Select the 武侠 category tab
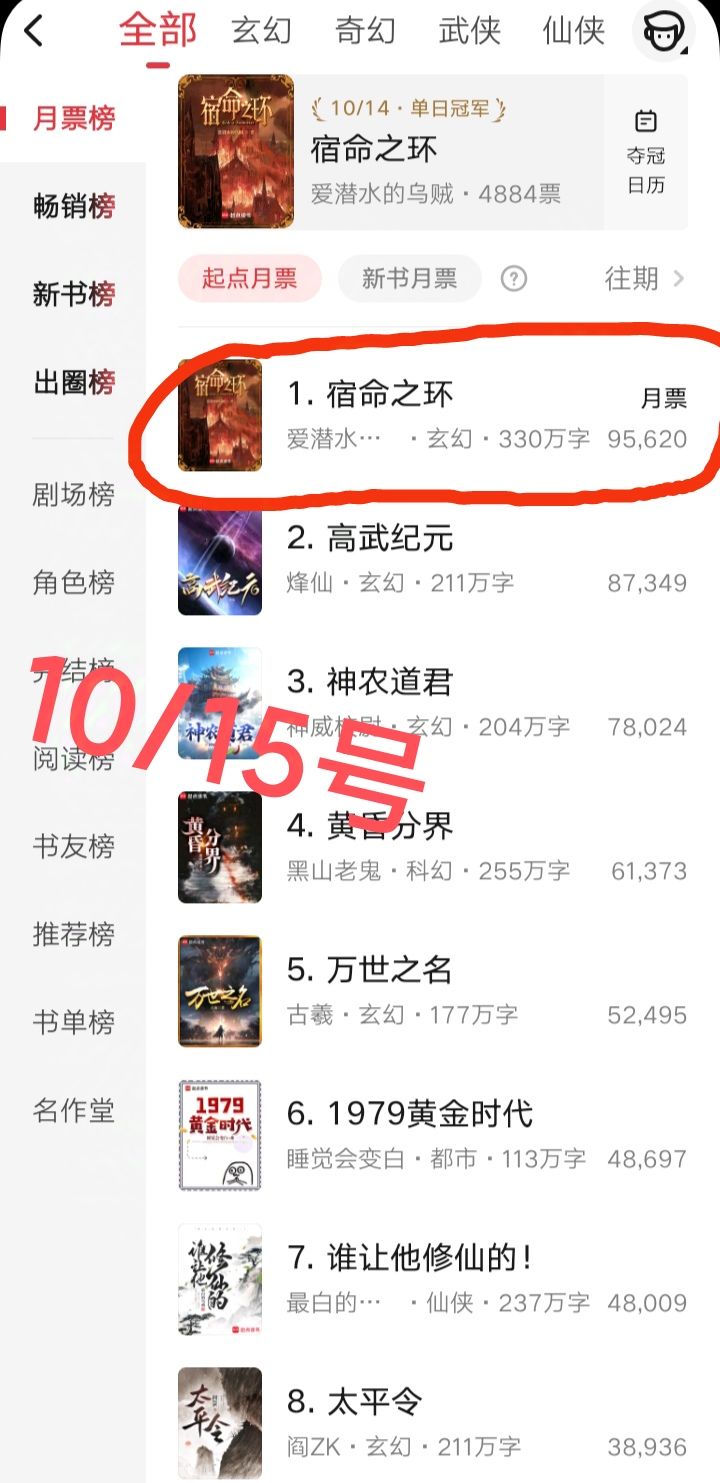Image resolution: width=720 pixels, height=1483 pixels. (469, 31)
